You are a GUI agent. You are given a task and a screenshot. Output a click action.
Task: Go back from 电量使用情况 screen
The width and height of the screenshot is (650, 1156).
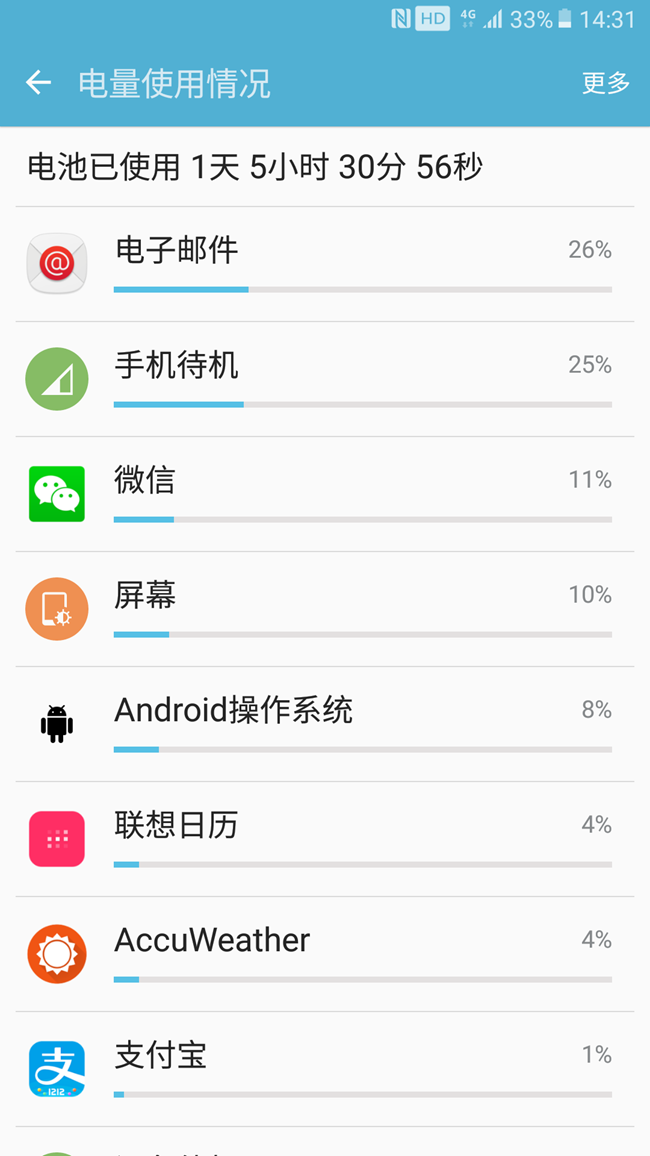pyautogui.click(x=38, y=83)
